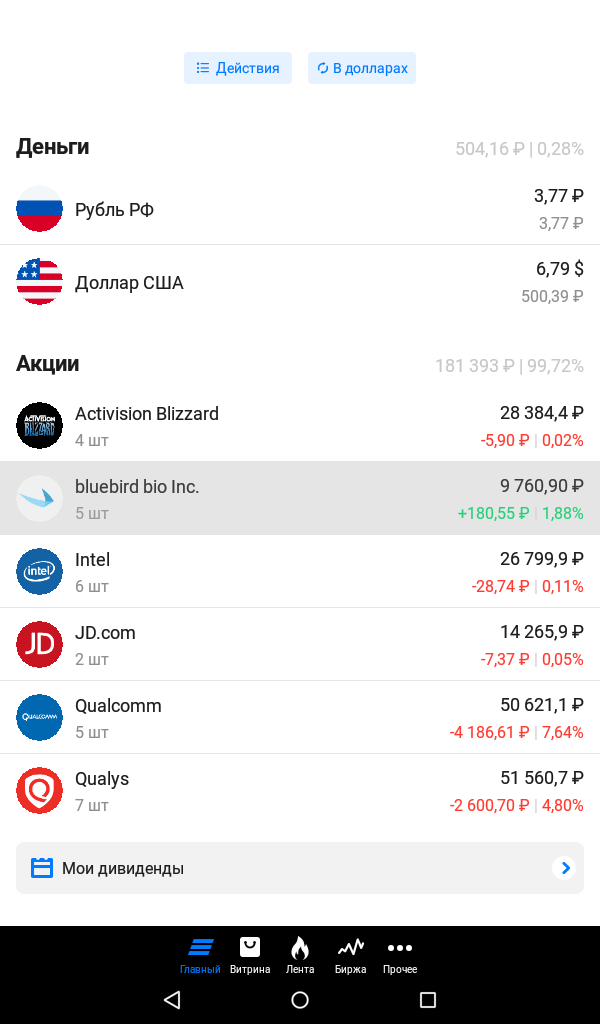Viewport: 600px width, 1024px height.
Task: Switch the display to В долларах
Action: 362,68
